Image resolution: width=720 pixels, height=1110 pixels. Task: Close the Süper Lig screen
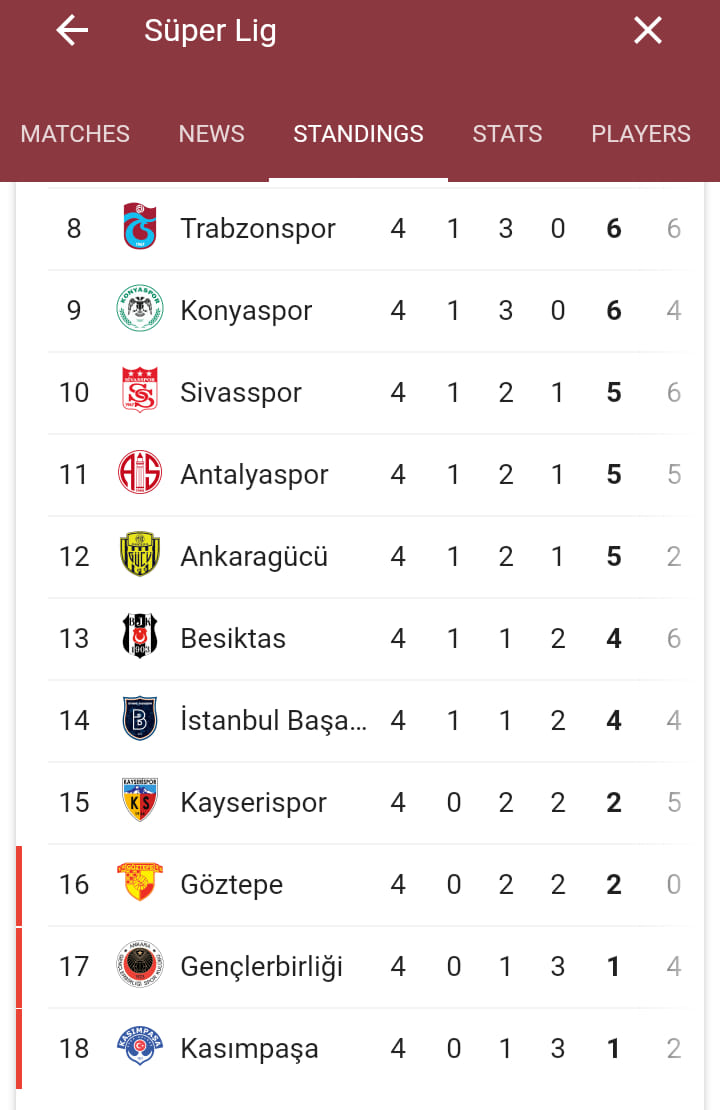click(648, 30)
